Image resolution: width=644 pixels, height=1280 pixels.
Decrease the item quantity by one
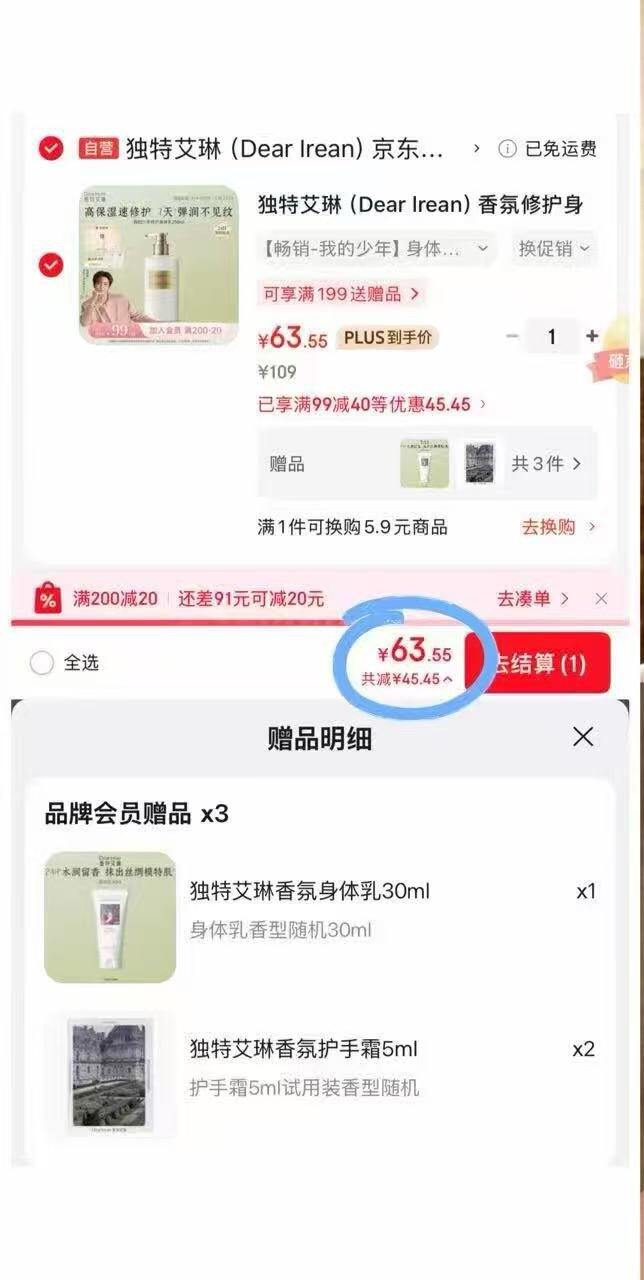point(512,337)
